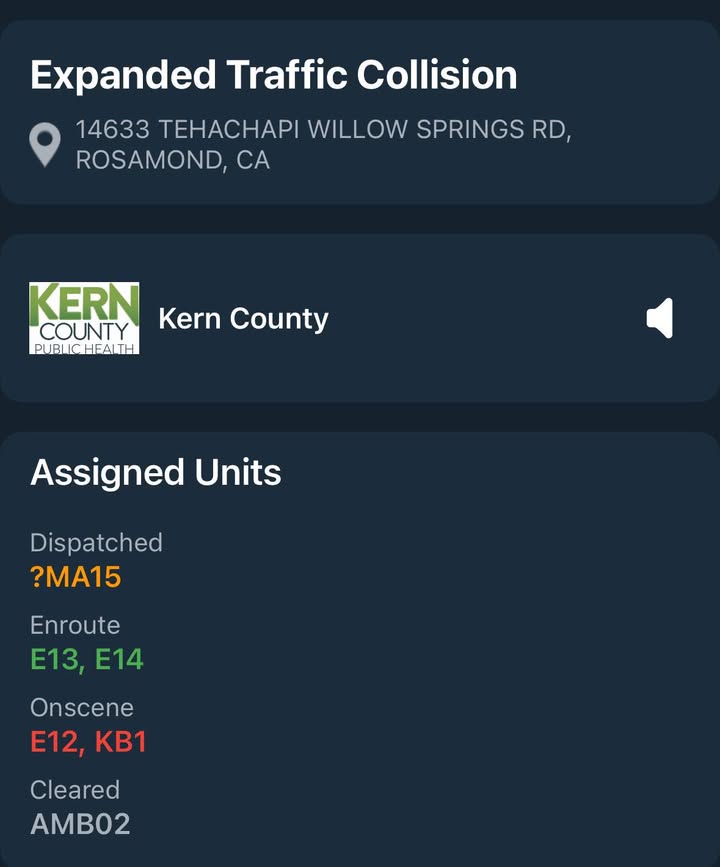Open the Tehachapi Willow Springs Rd address location
Screen dimensions: 720x867
tap(323, 144)
